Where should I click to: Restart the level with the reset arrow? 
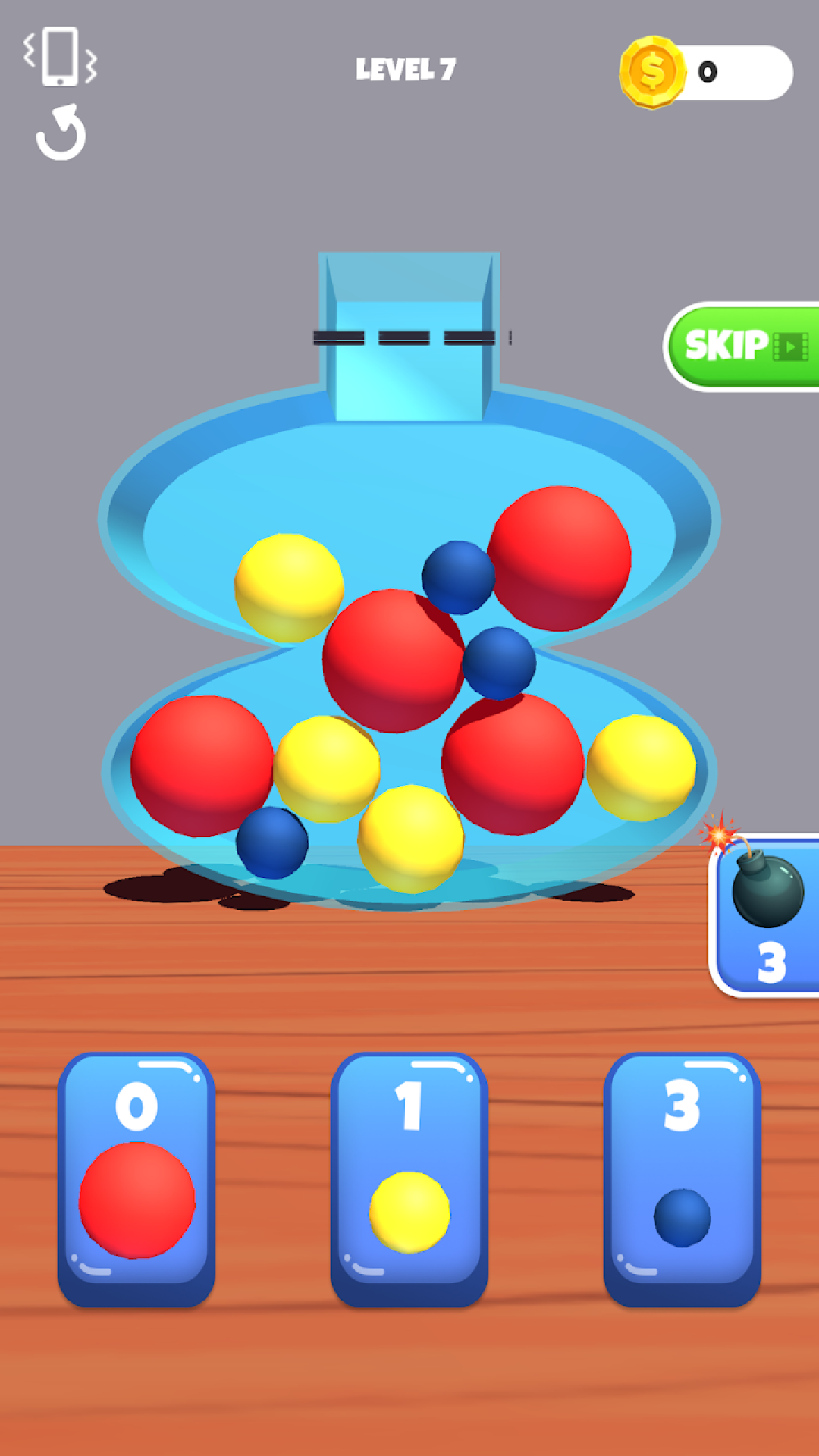61,134
